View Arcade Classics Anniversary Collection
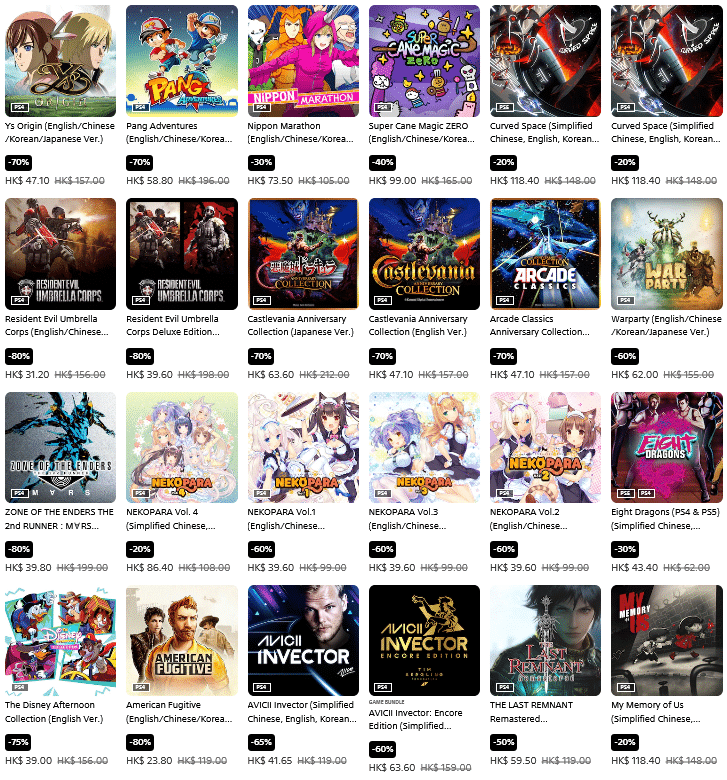This screenshot has height=780, width=727. pos(545,254)
